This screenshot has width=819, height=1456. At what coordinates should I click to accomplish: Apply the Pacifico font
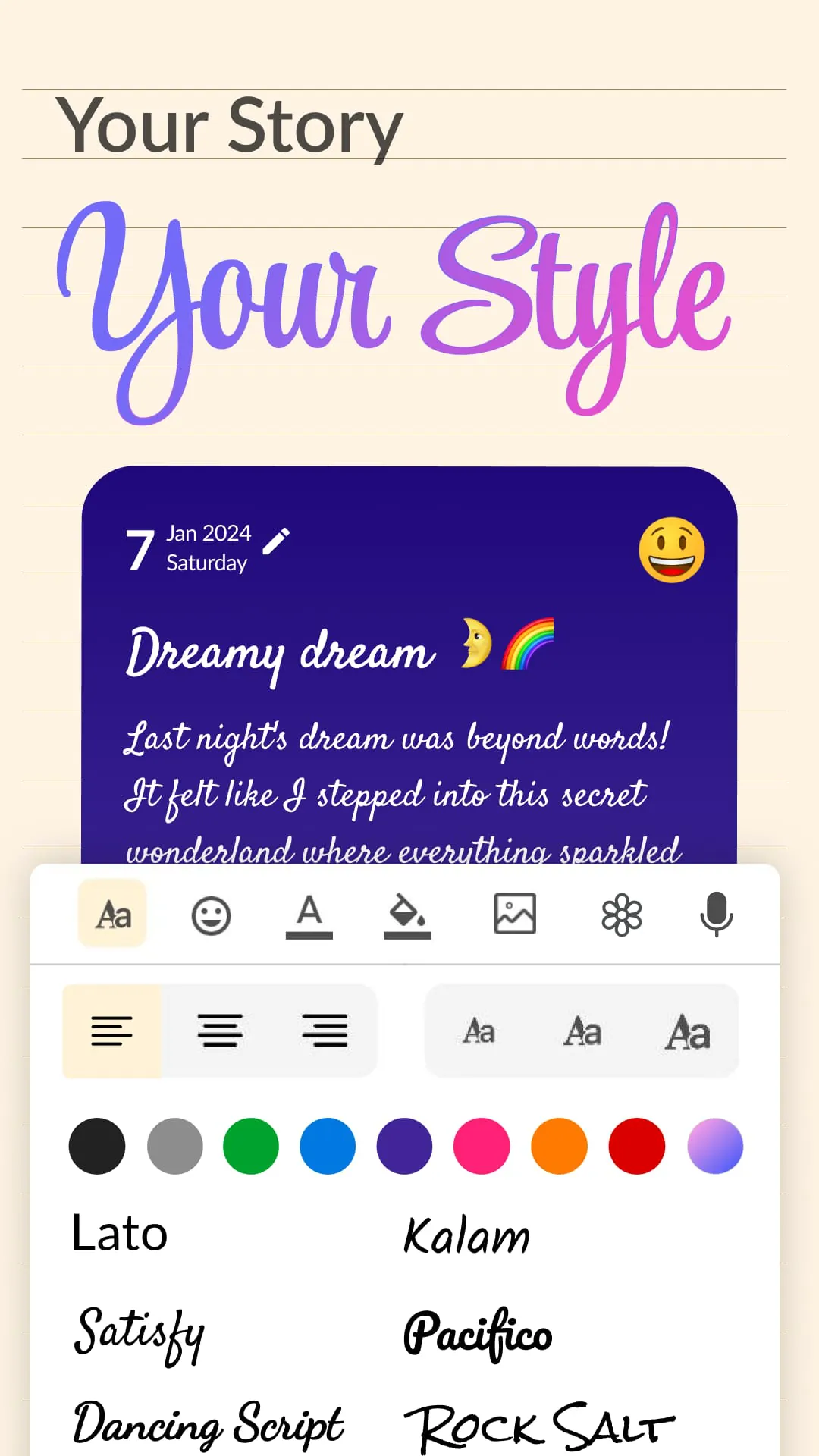[478, 1333]
